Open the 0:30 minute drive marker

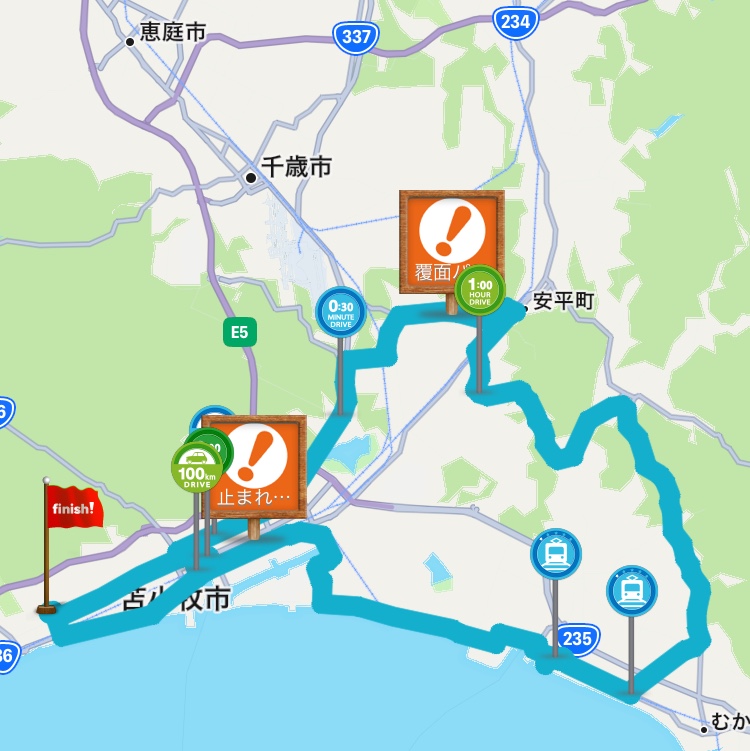pos(341,312)
